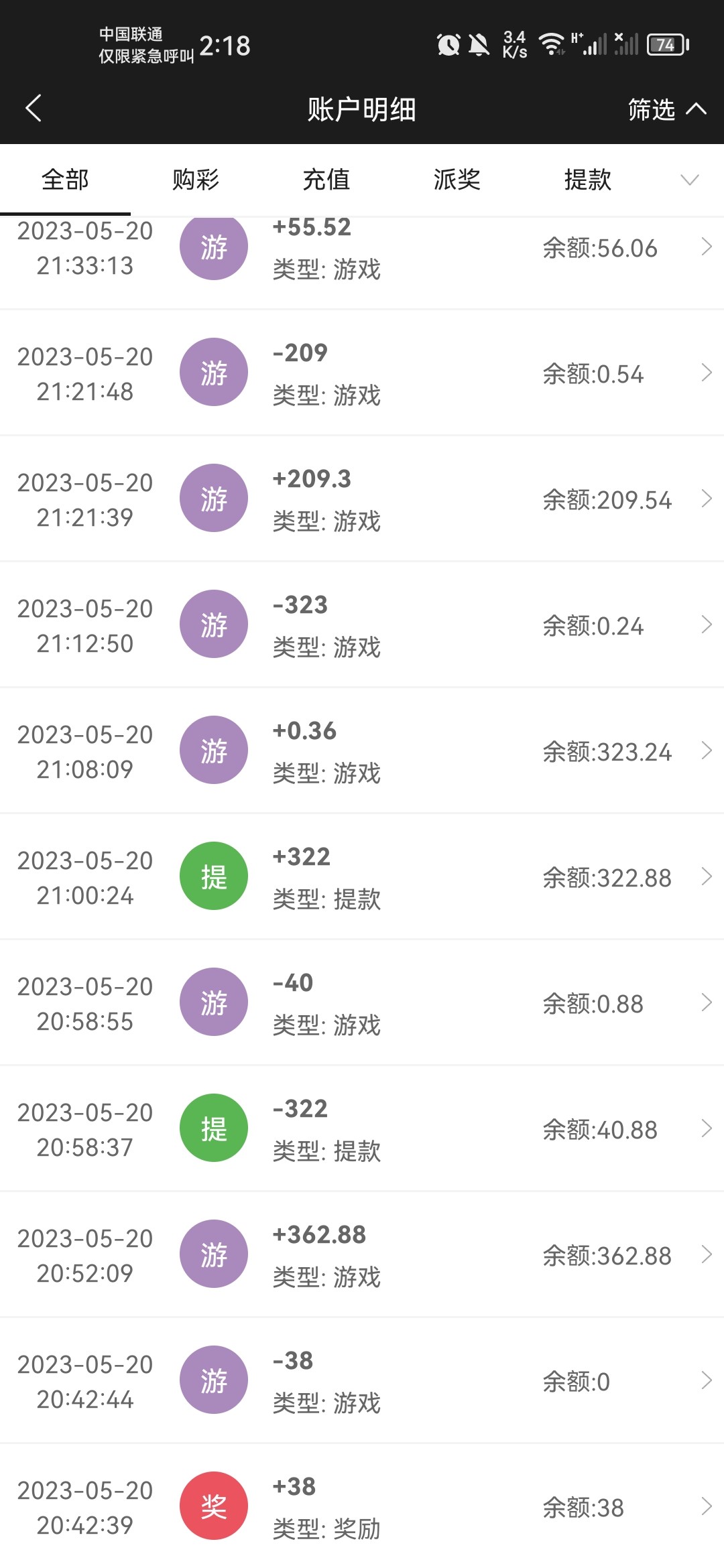Viewport: 724px width, 1568px height.
Task: Open the 账户明细 title area
Action: point(361,109)
